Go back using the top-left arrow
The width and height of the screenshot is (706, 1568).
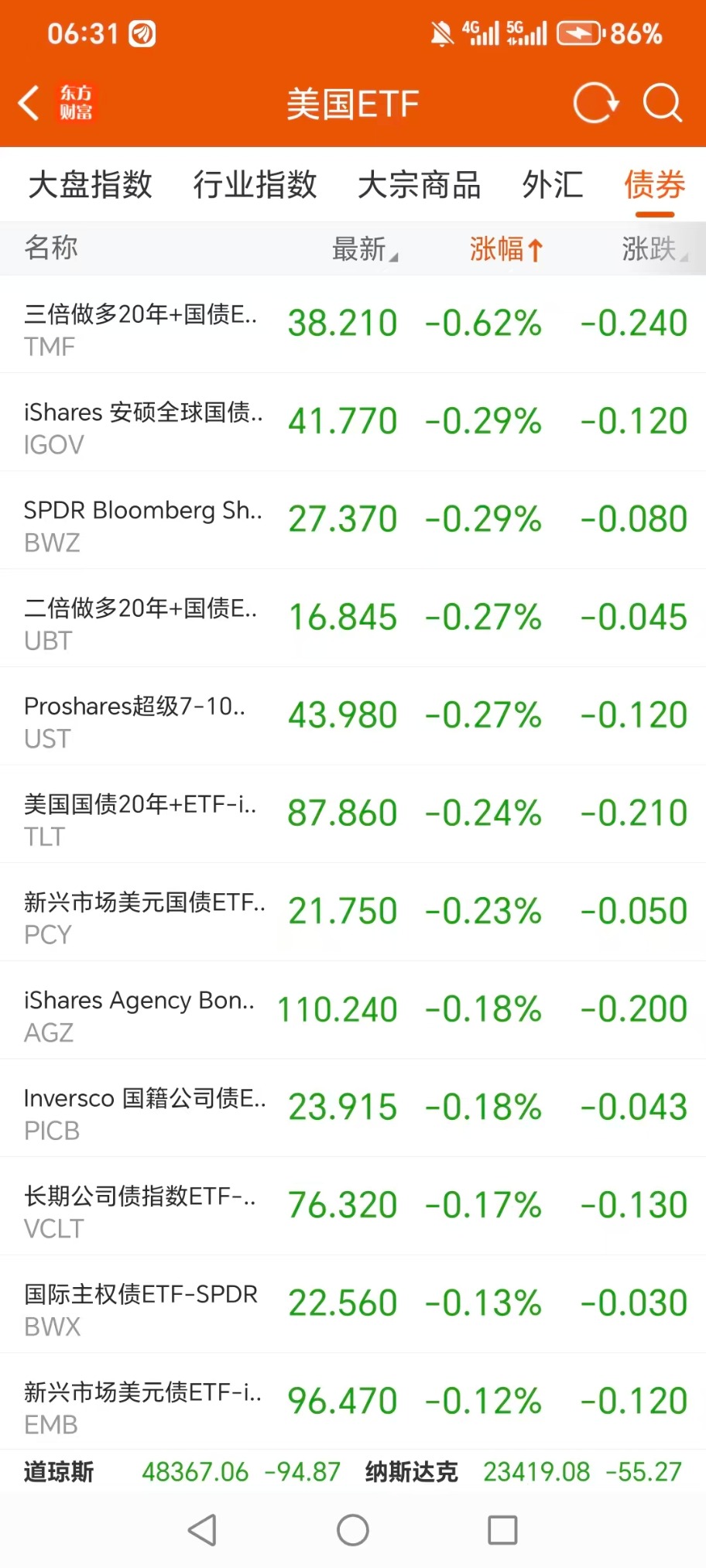coord(29,103)
